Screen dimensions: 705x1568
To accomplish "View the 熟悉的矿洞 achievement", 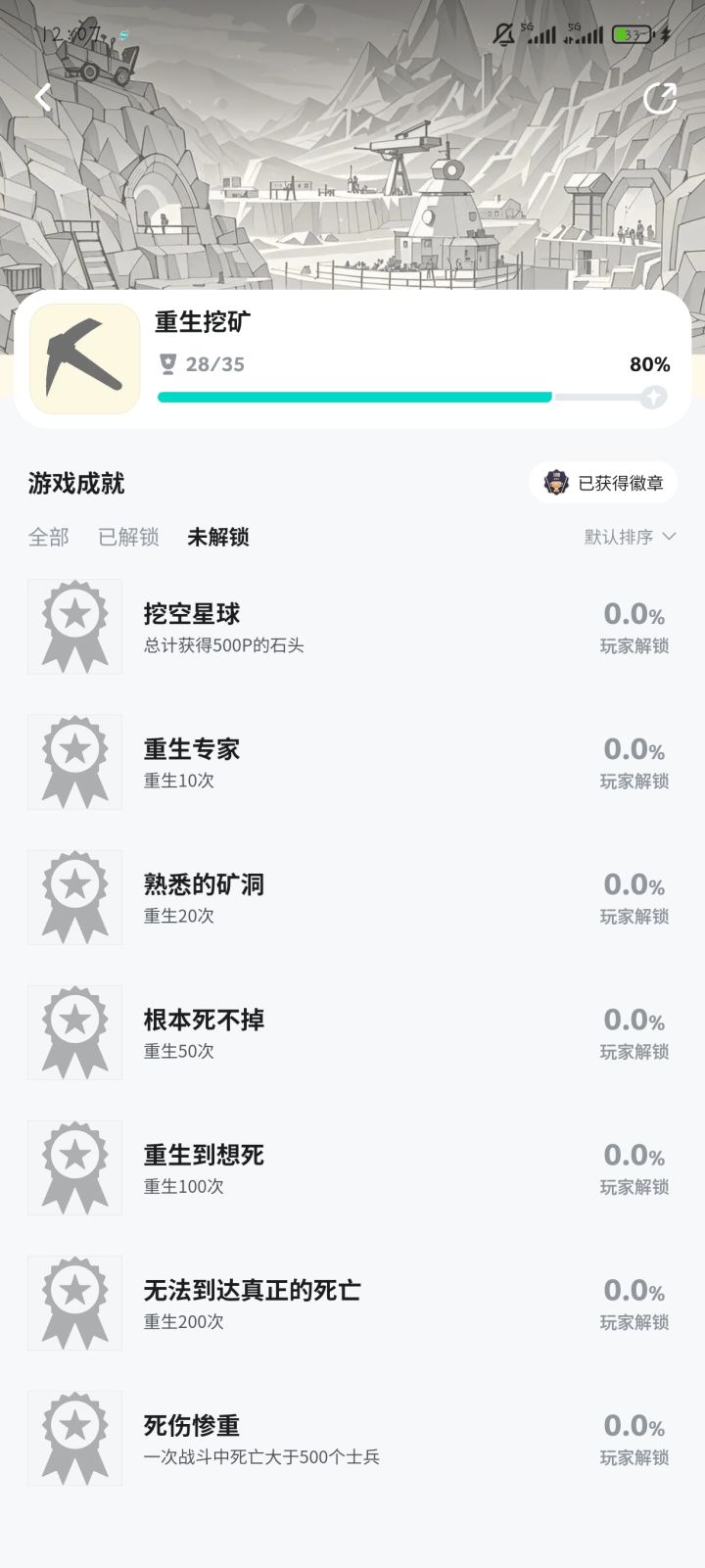I will pyautogui.click(x=352, y=897).
